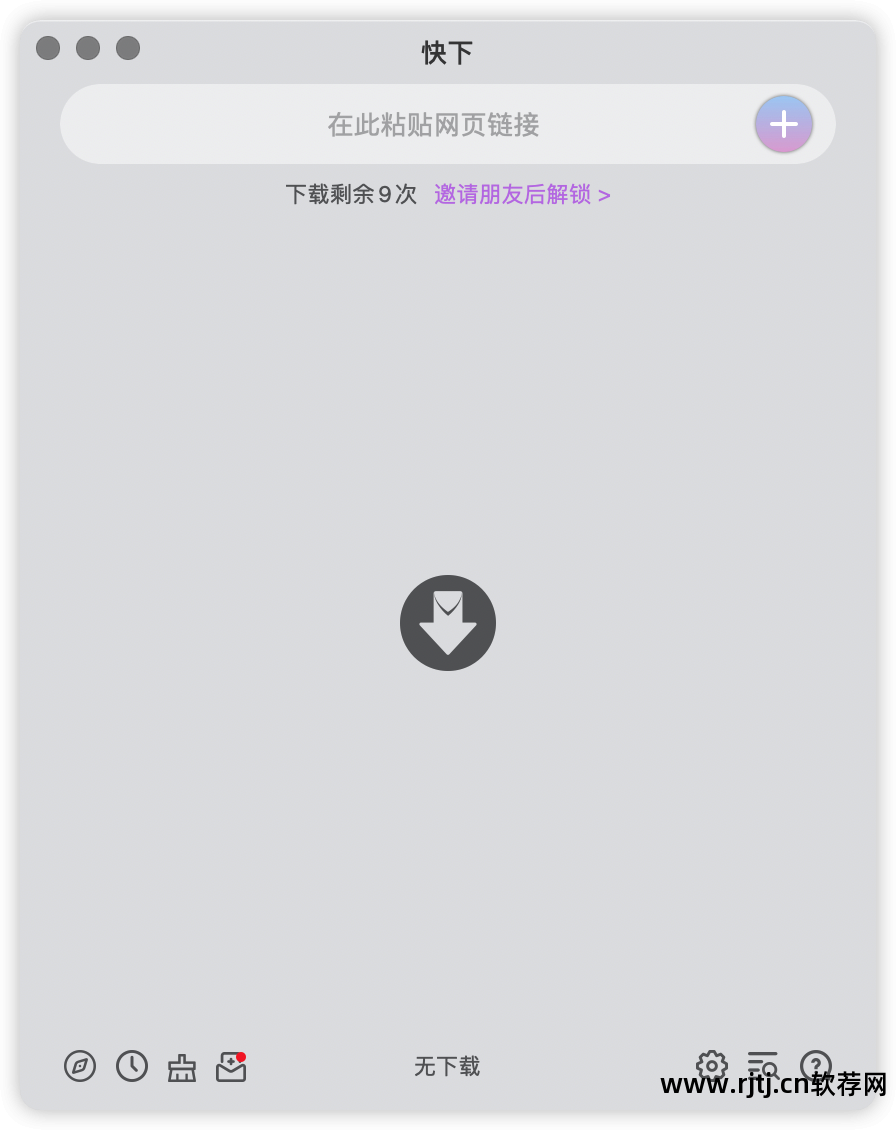Screen dimensions: 896x1130
Task: Select the 无下载 status label
Action: (x=447, y=1067)
